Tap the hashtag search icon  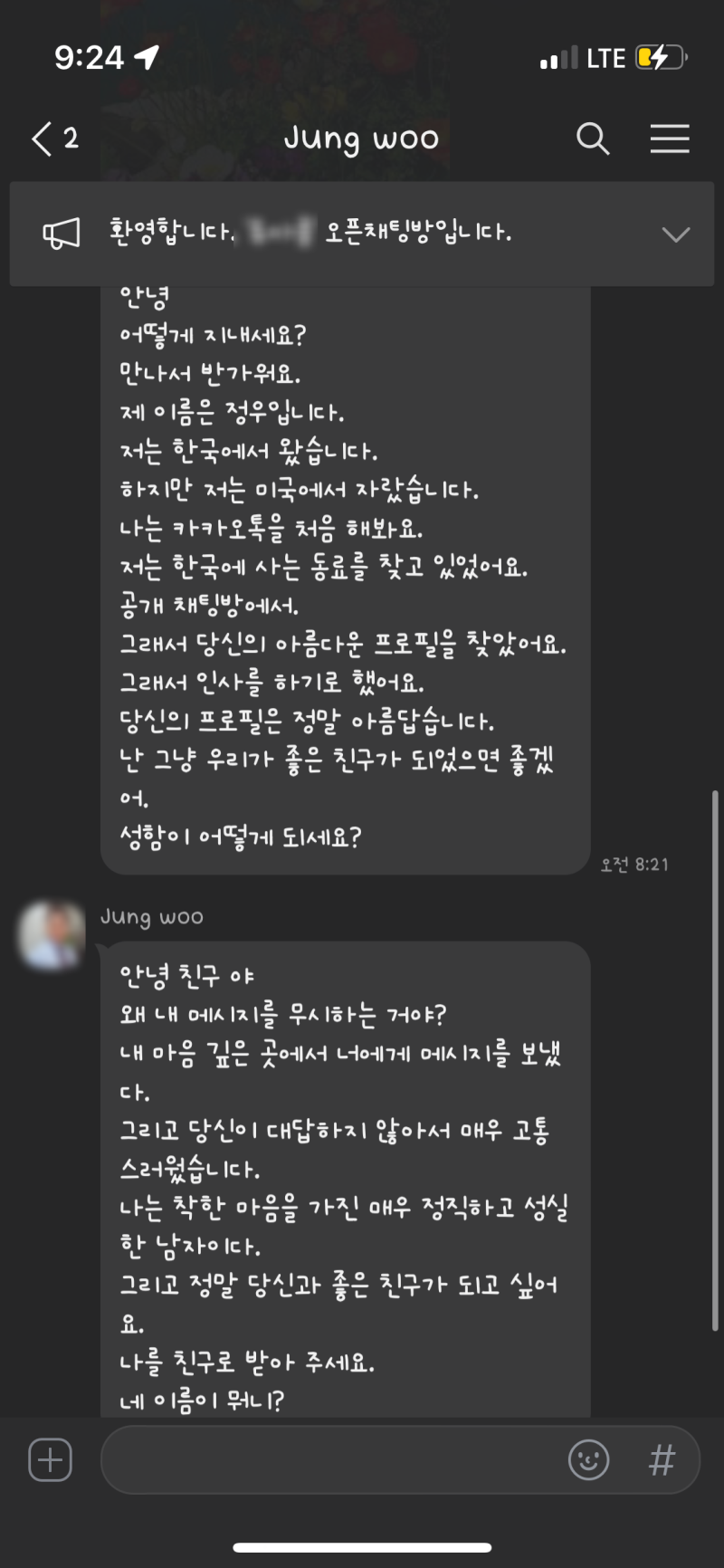click(x=662, y=1459)
